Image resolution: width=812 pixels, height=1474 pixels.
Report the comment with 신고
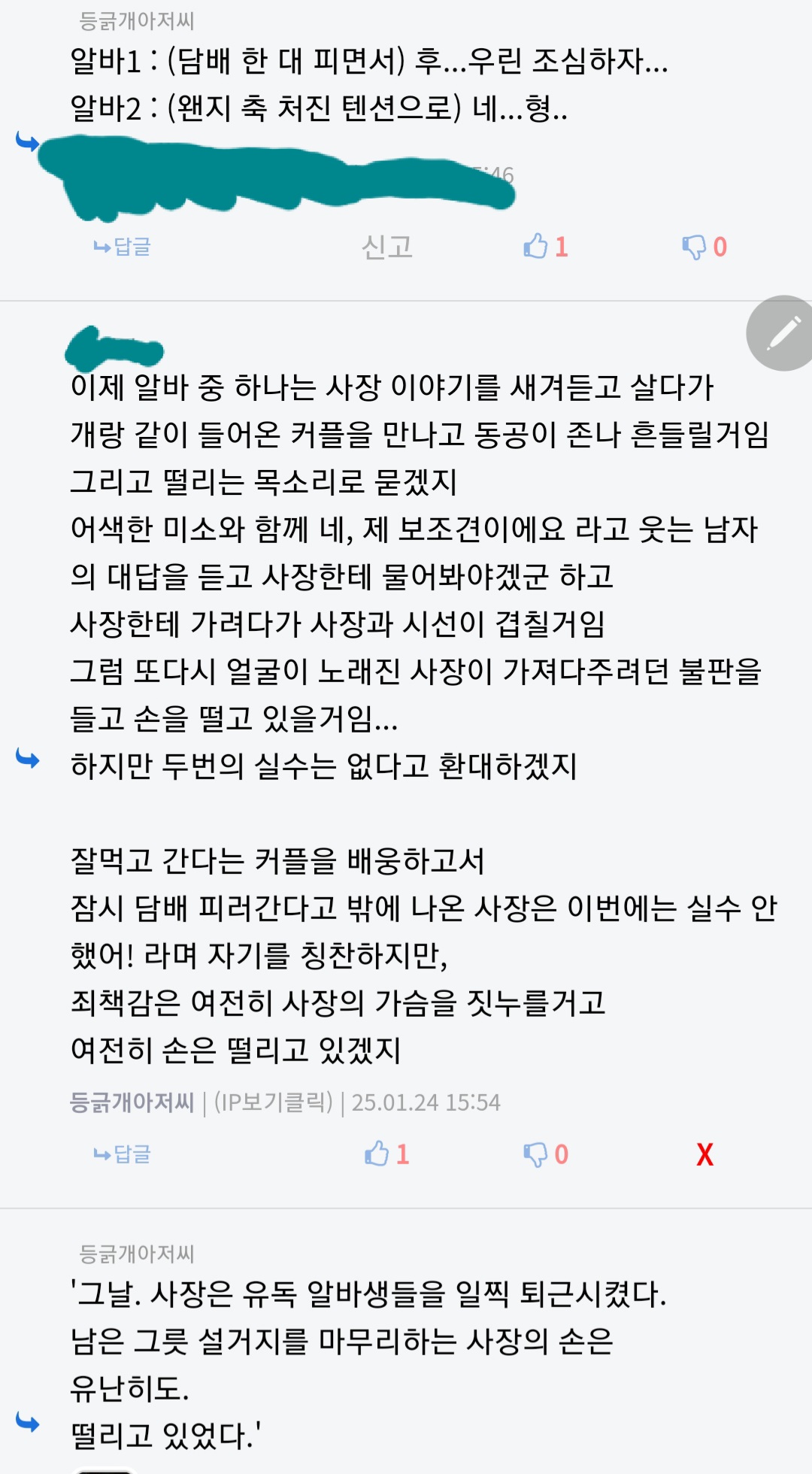387,247
